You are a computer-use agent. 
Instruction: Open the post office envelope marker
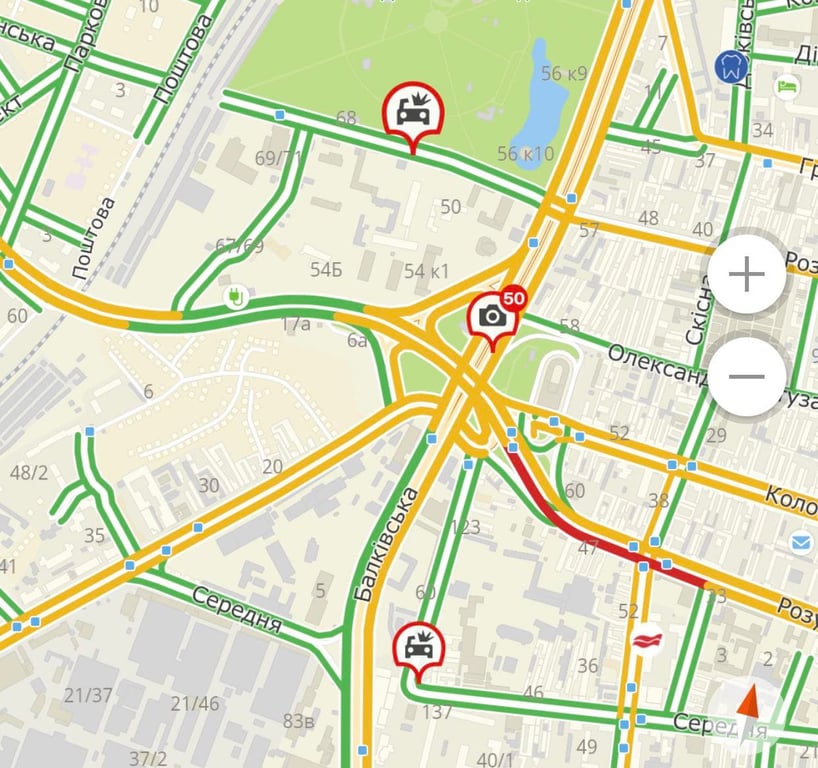click(x=802, y=543)
